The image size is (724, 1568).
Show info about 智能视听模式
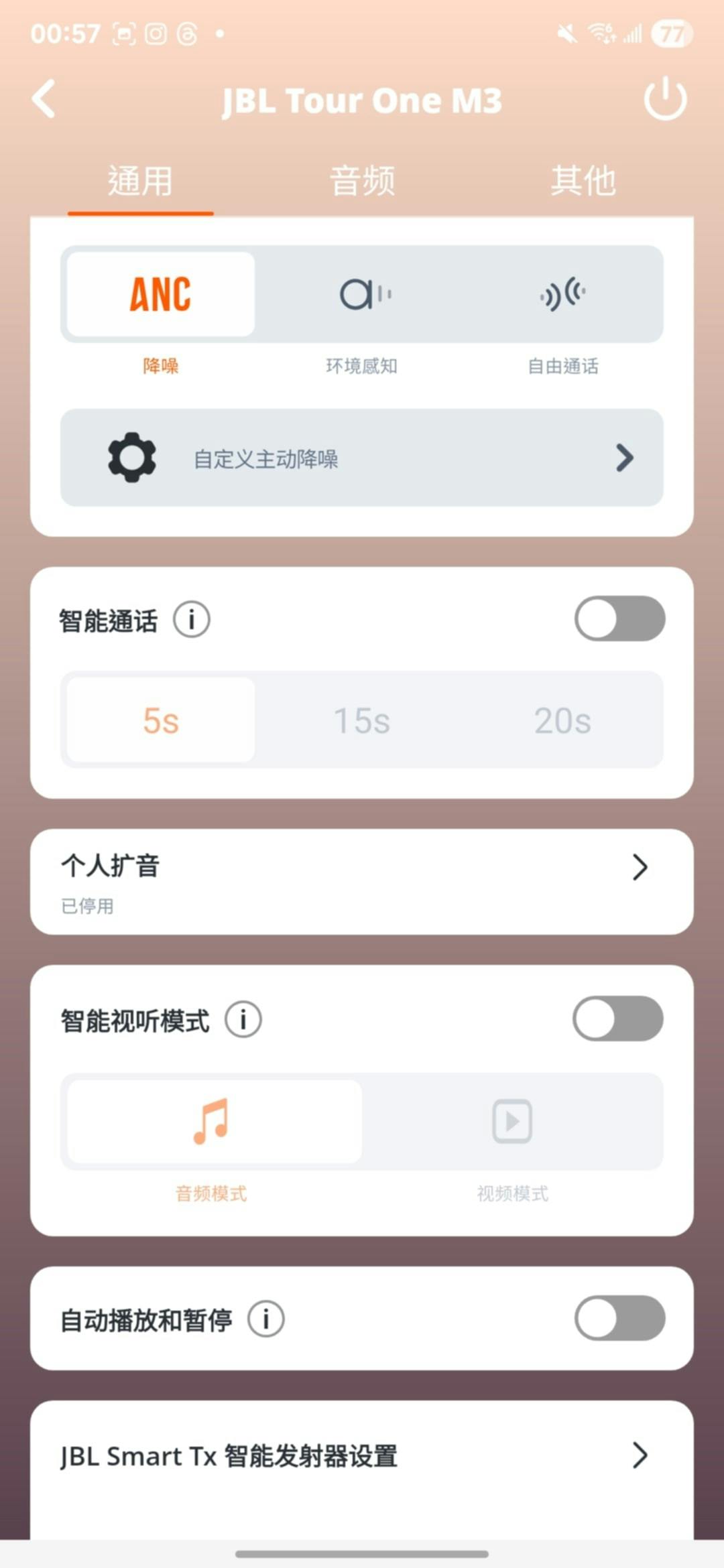(243, 1020)
